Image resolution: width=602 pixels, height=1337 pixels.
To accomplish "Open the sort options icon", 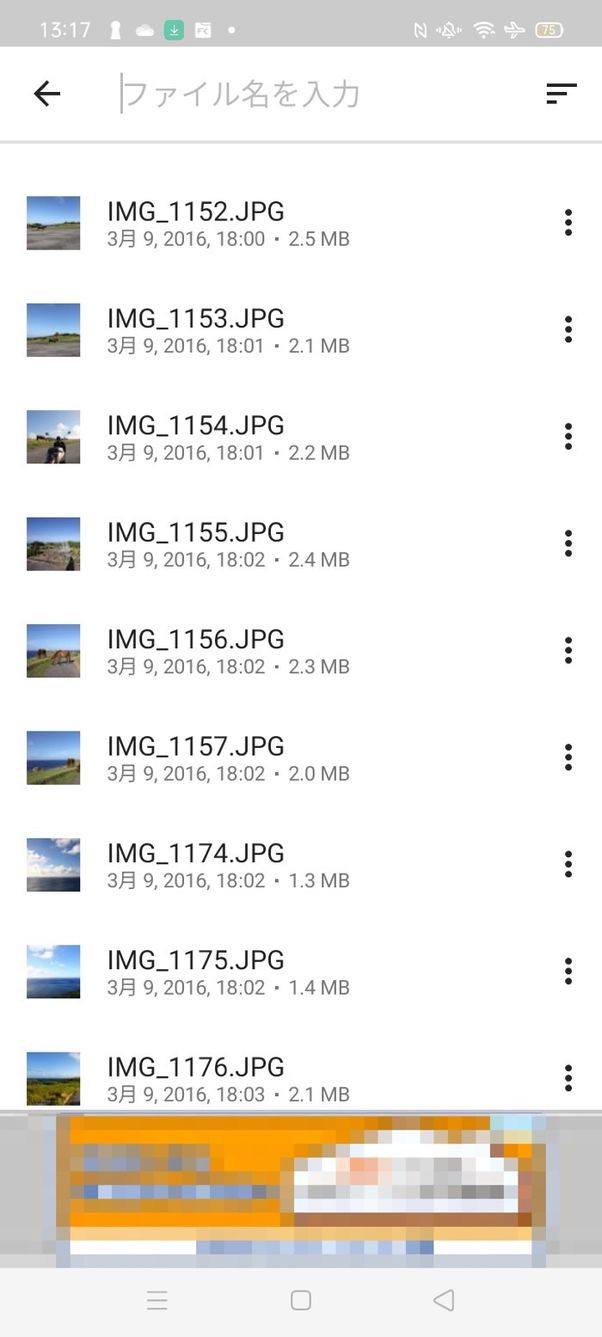I will pyautogui.click(x=561, y=94).
